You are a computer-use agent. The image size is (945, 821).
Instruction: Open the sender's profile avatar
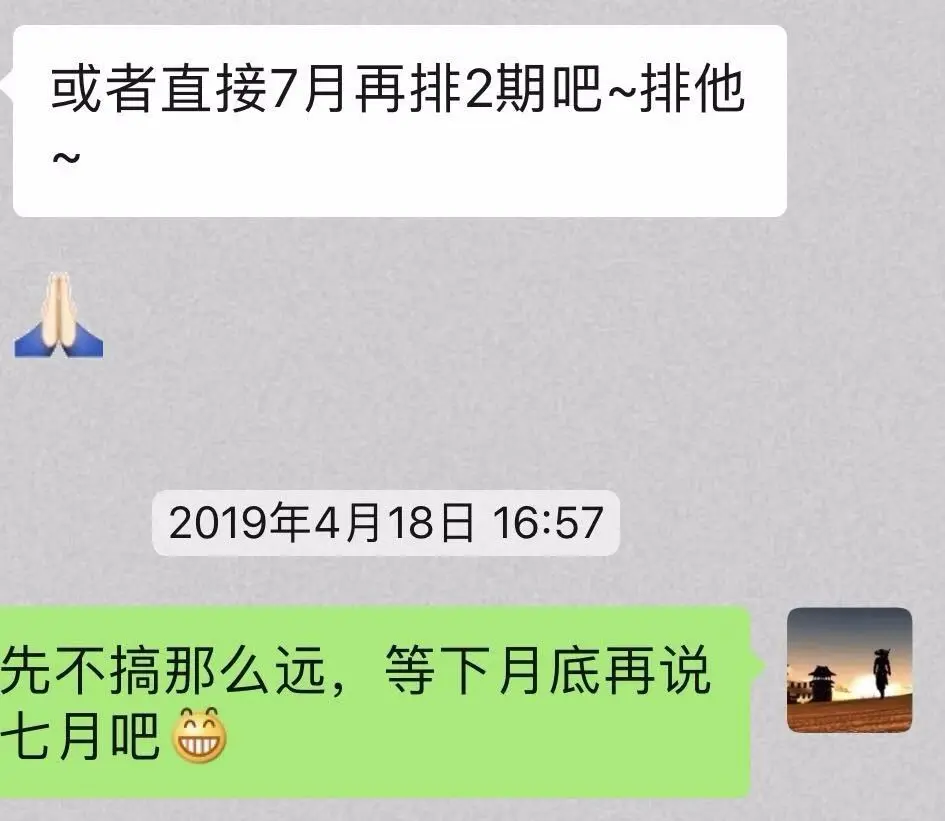849,670
